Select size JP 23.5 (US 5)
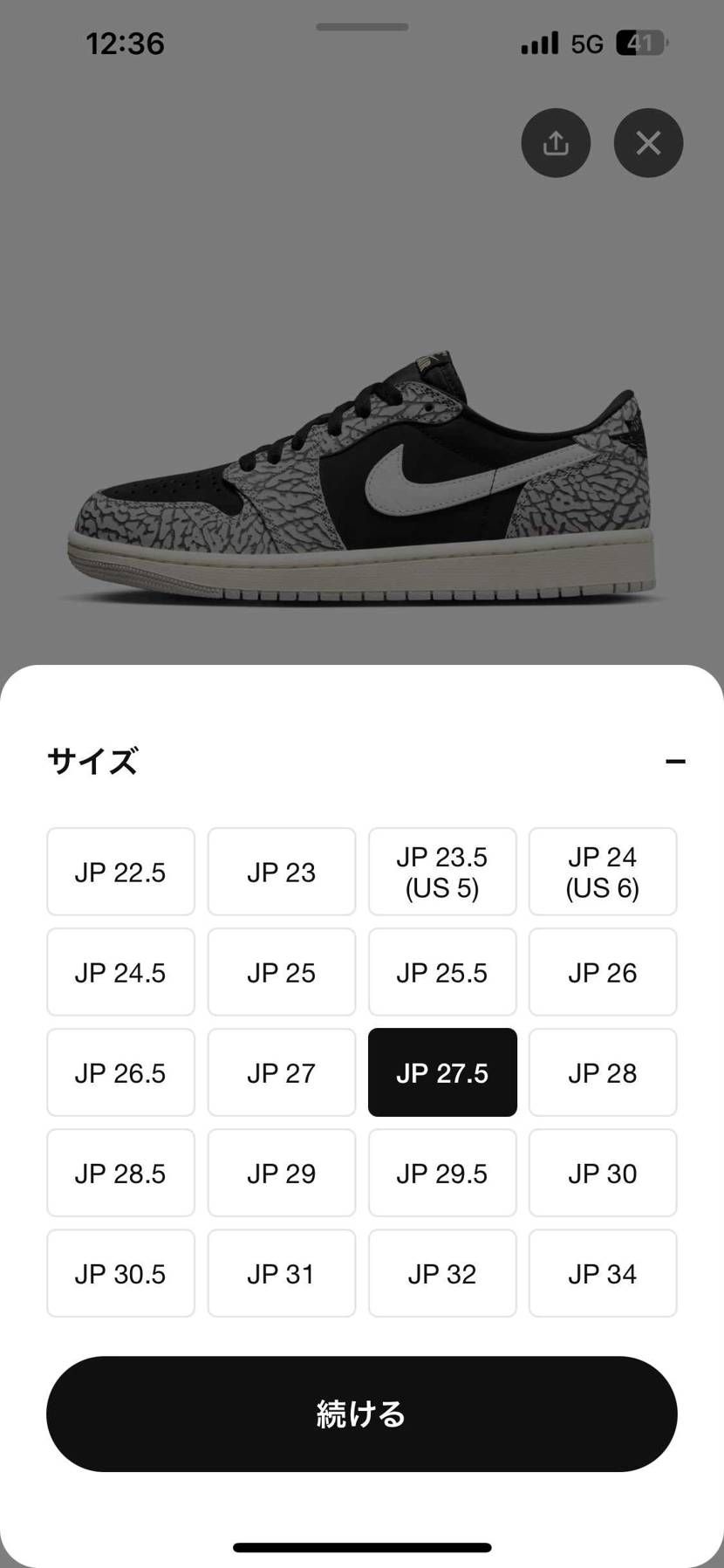Image resolution: width=724 pixels, height=1568 pixels. [x=441, y=872]
